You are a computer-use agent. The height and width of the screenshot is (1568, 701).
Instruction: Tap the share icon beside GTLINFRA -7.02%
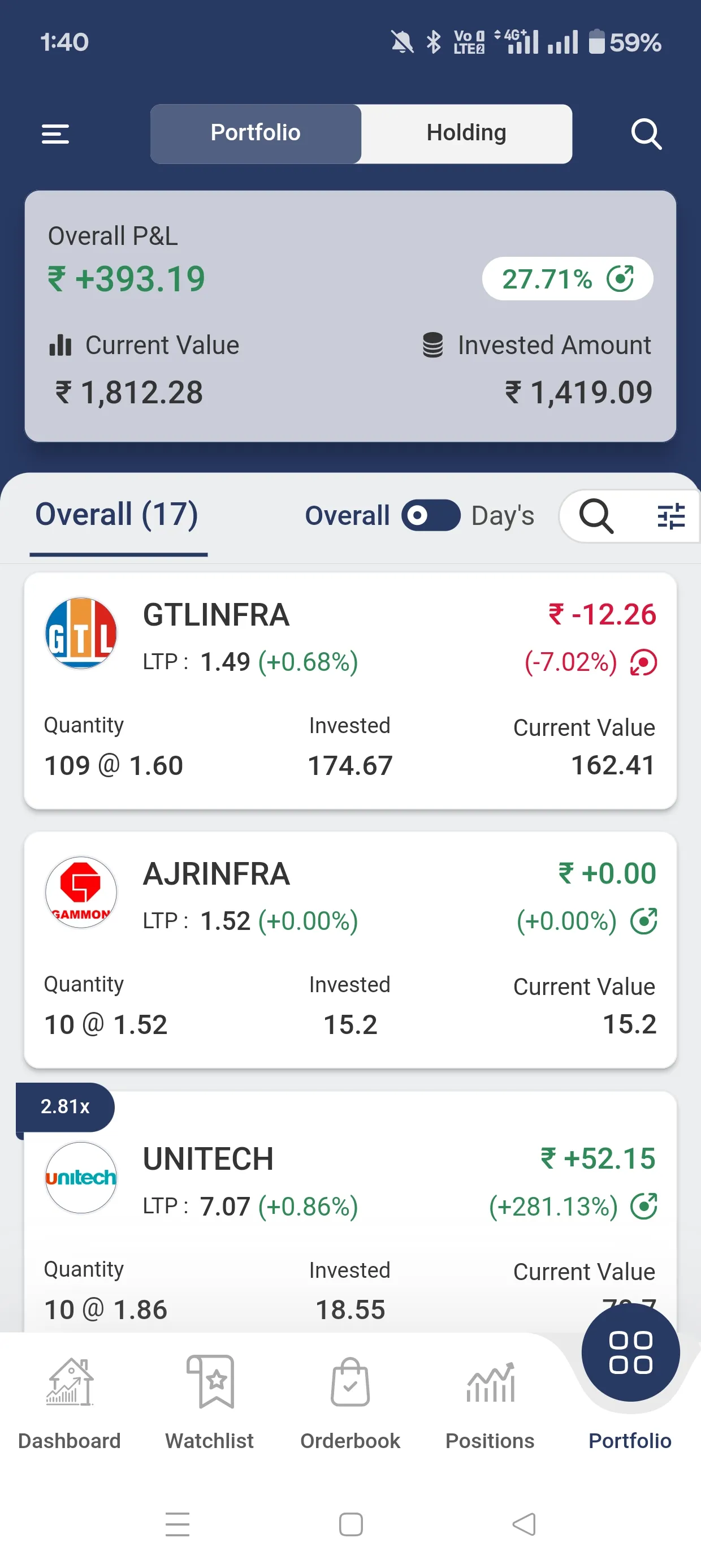pyautogui.click(x=644, y=662)
